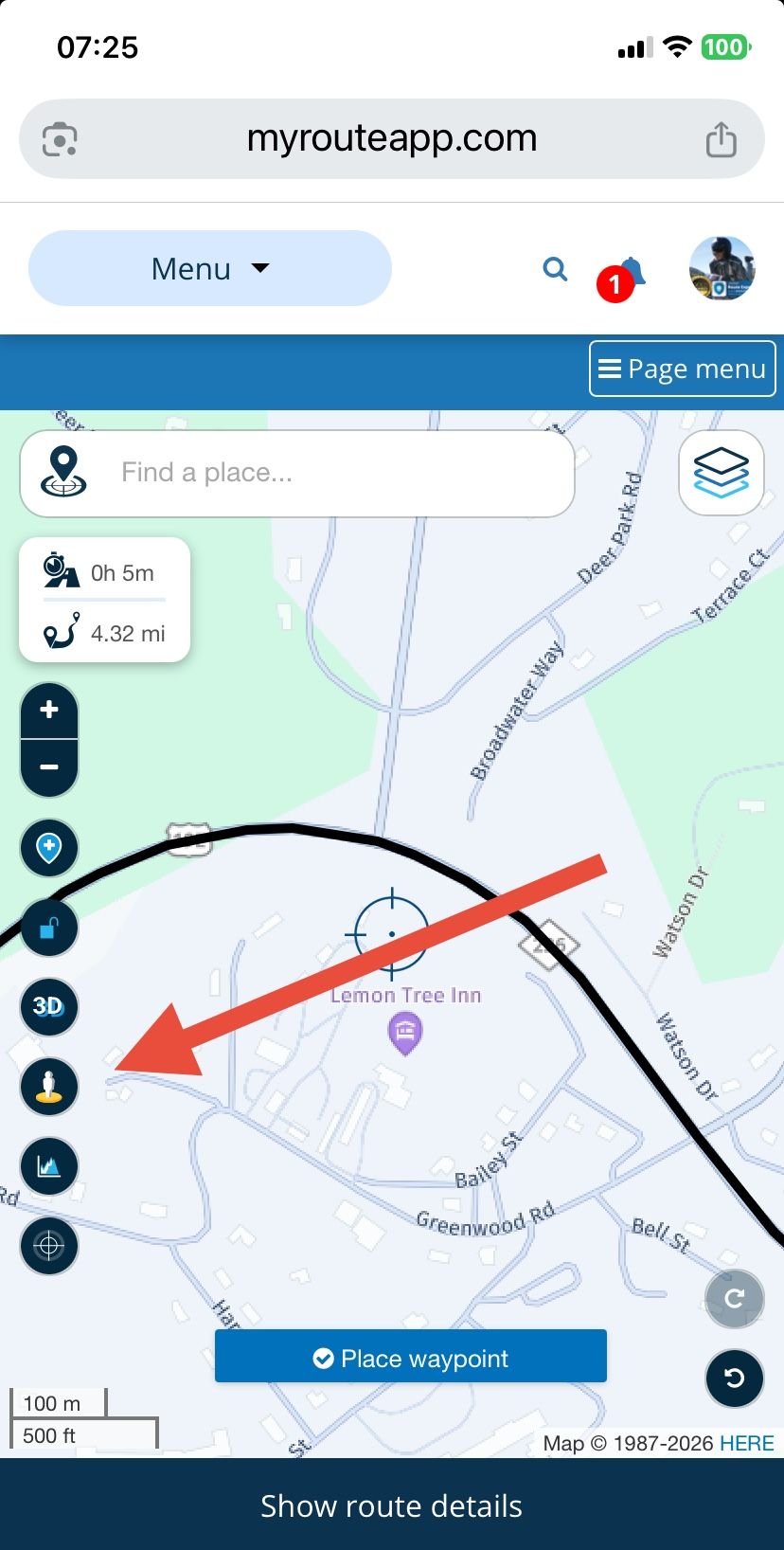This screenshot has height=1550, width=784.
Task: Open street view person icon
Action: (x=49, y=1086)
